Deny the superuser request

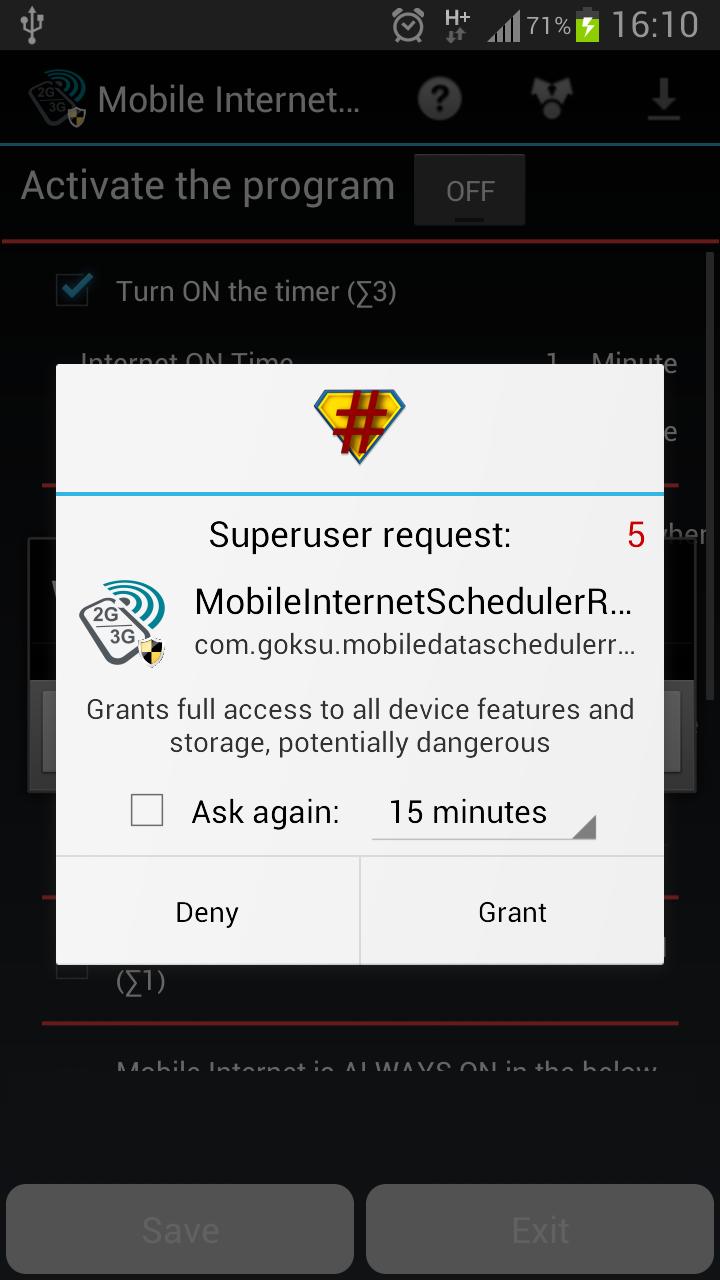pos(207,911)
